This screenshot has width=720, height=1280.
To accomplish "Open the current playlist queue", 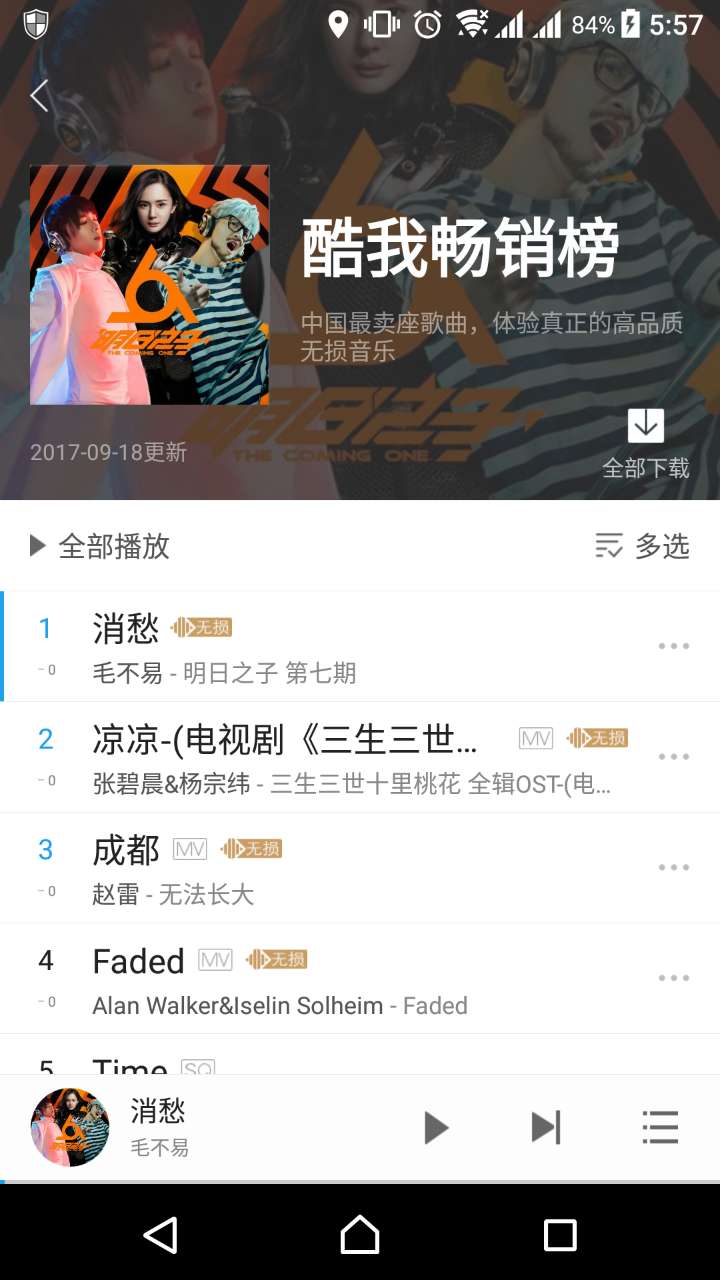I will click(x=660, y=1128).
